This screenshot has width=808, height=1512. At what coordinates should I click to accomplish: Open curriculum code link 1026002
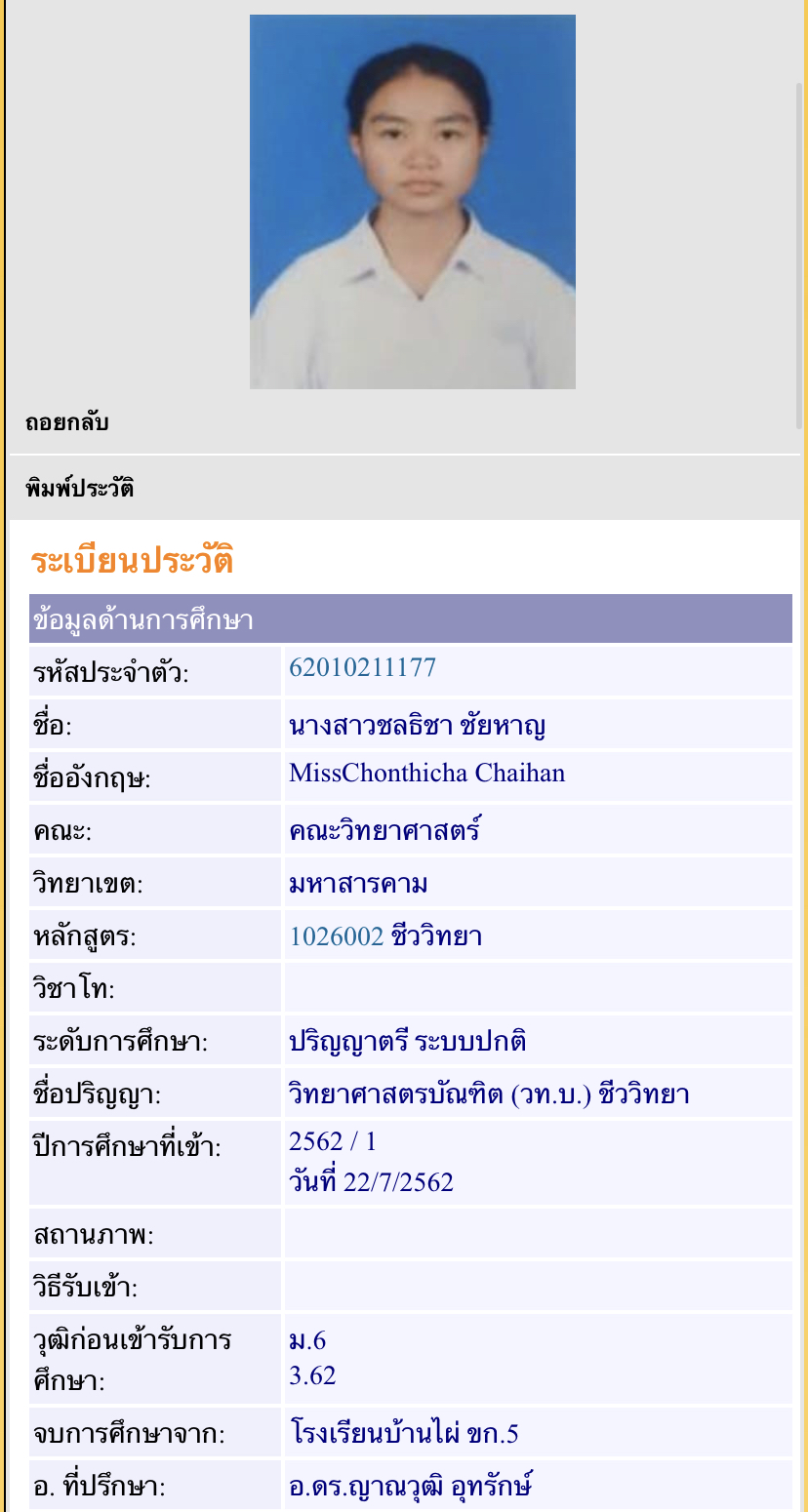pyautogui.click(x=336, y=937)
